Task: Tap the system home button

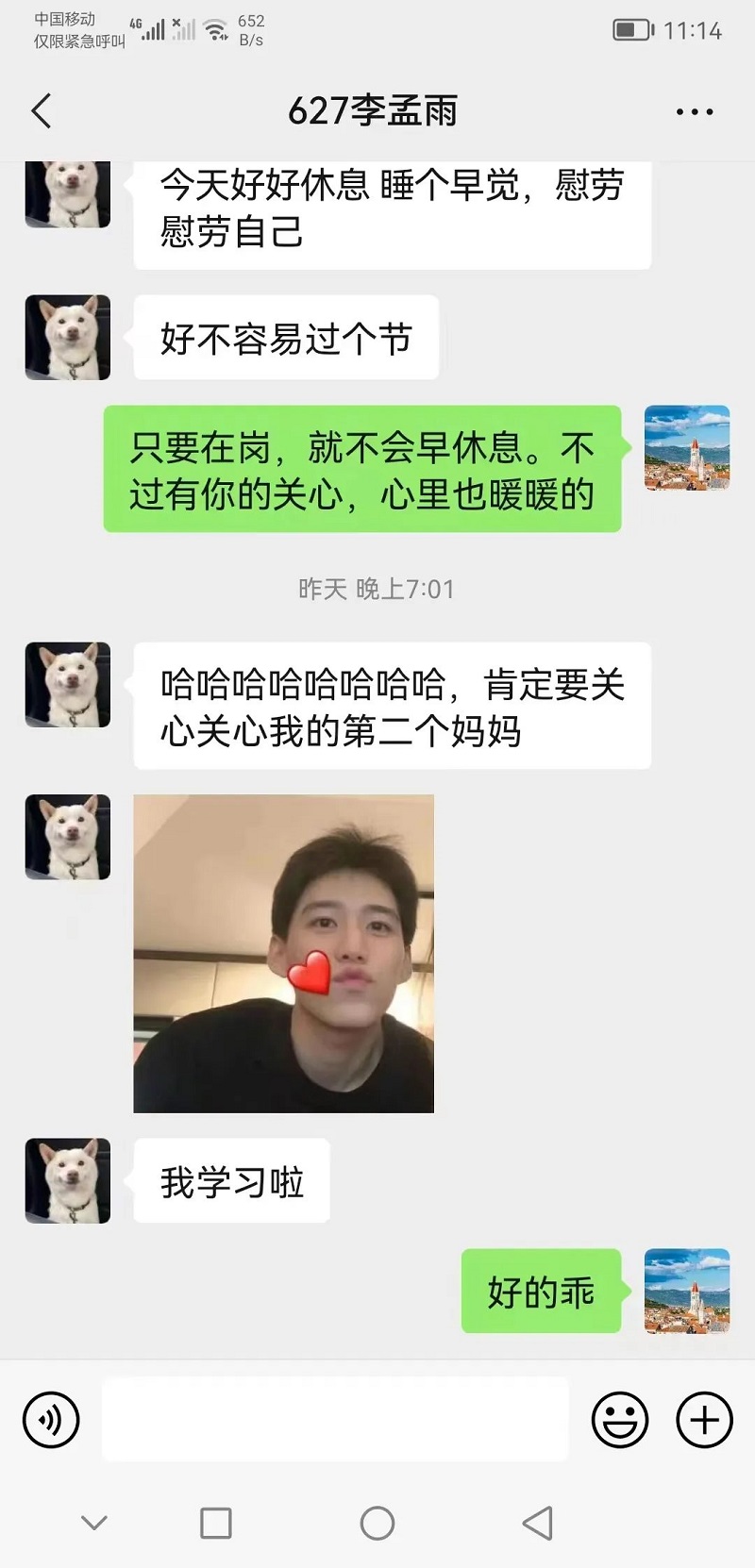Action: [x=377, y=1523]
